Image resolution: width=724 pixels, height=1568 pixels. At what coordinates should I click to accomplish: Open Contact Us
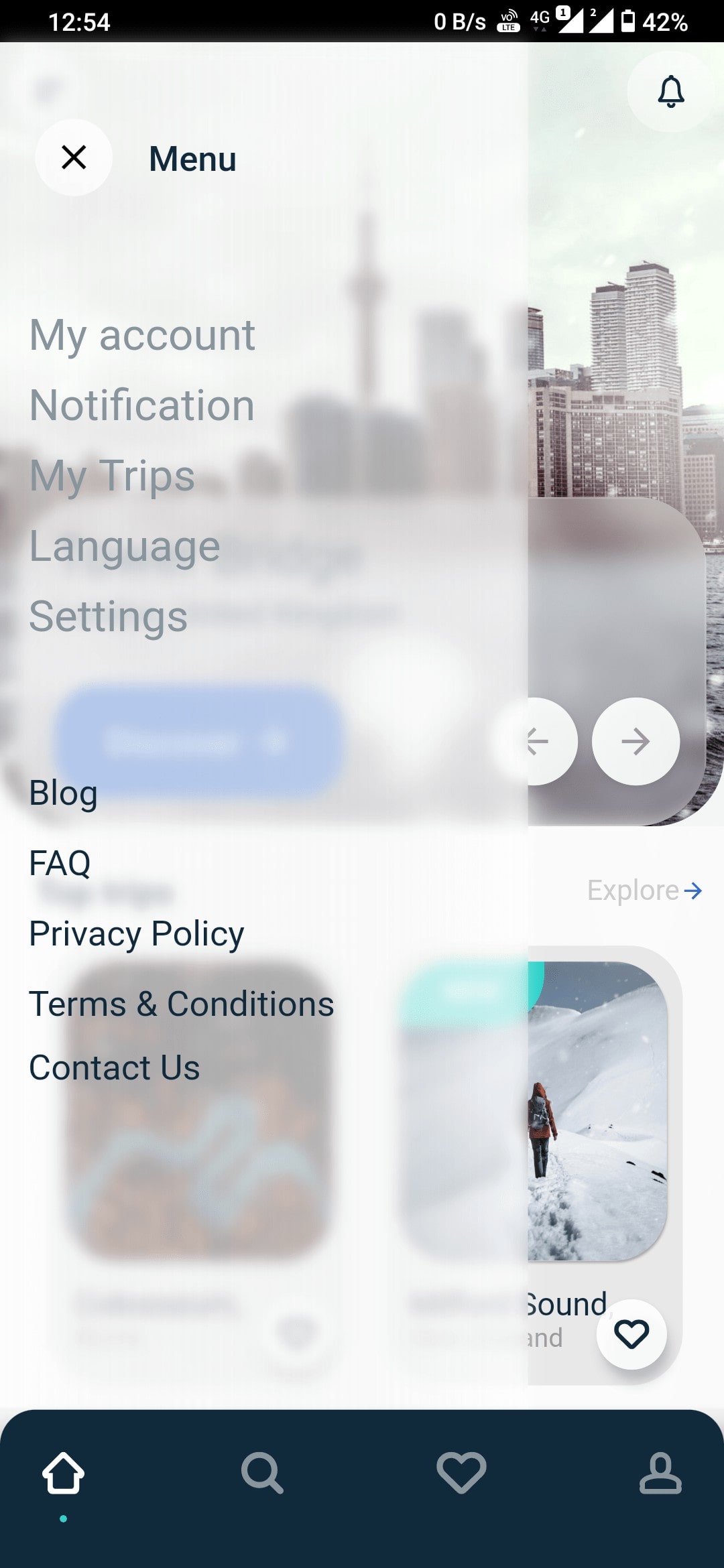(114, 1067)
